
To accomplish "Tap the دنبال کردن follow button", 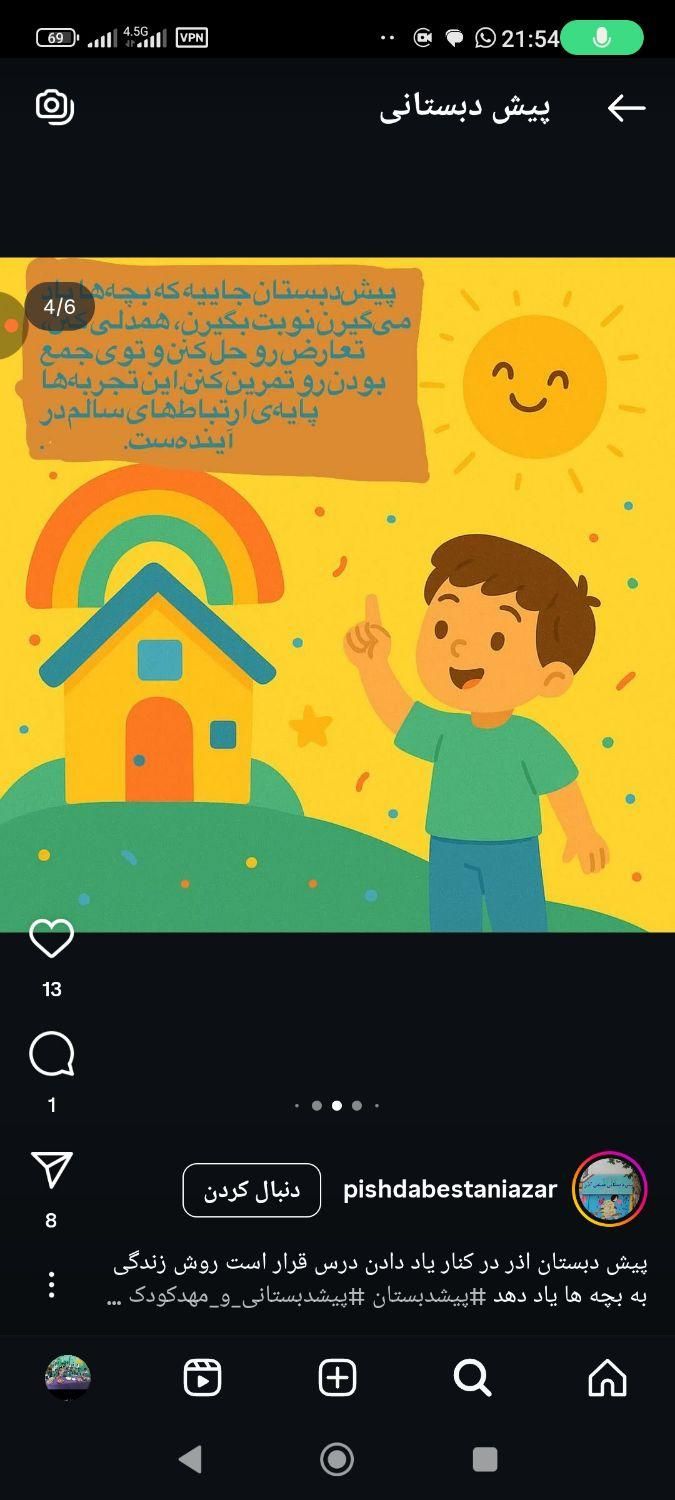I will [x=252, y=1190].
